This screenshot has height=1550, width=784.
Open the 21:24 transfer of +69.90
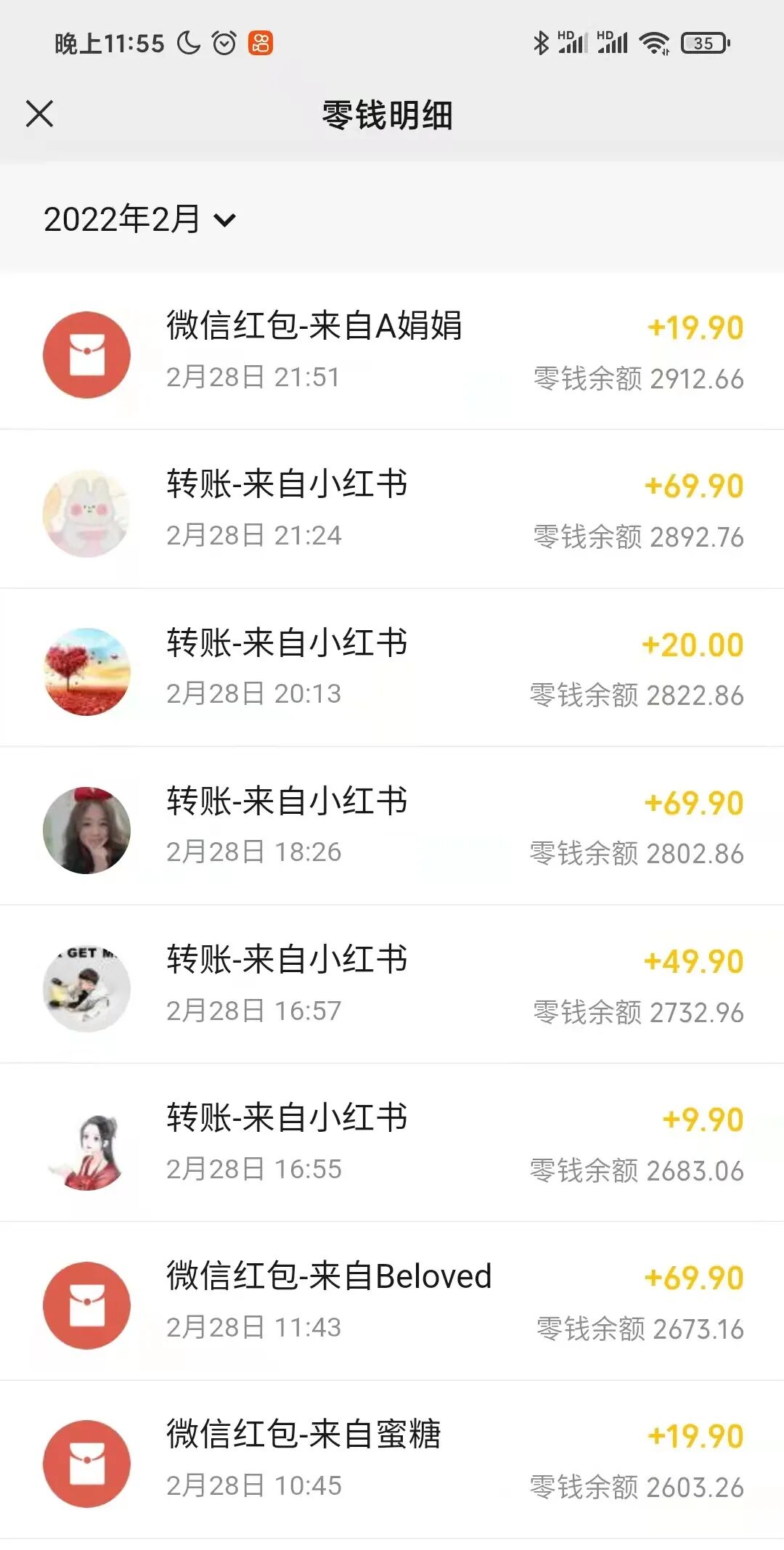coord(392,510)
